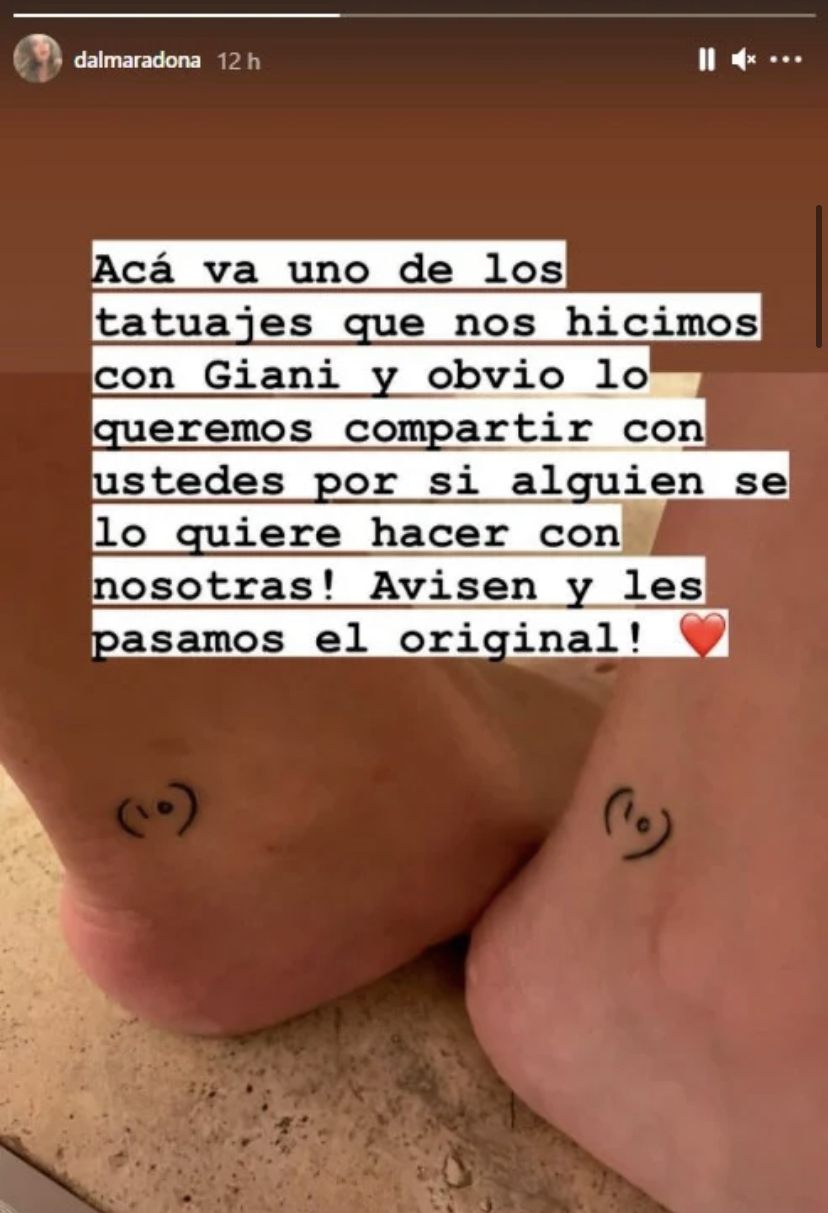Unmute the story sound
This screenshot has height=1213, width=828.
tap(743, 60)
